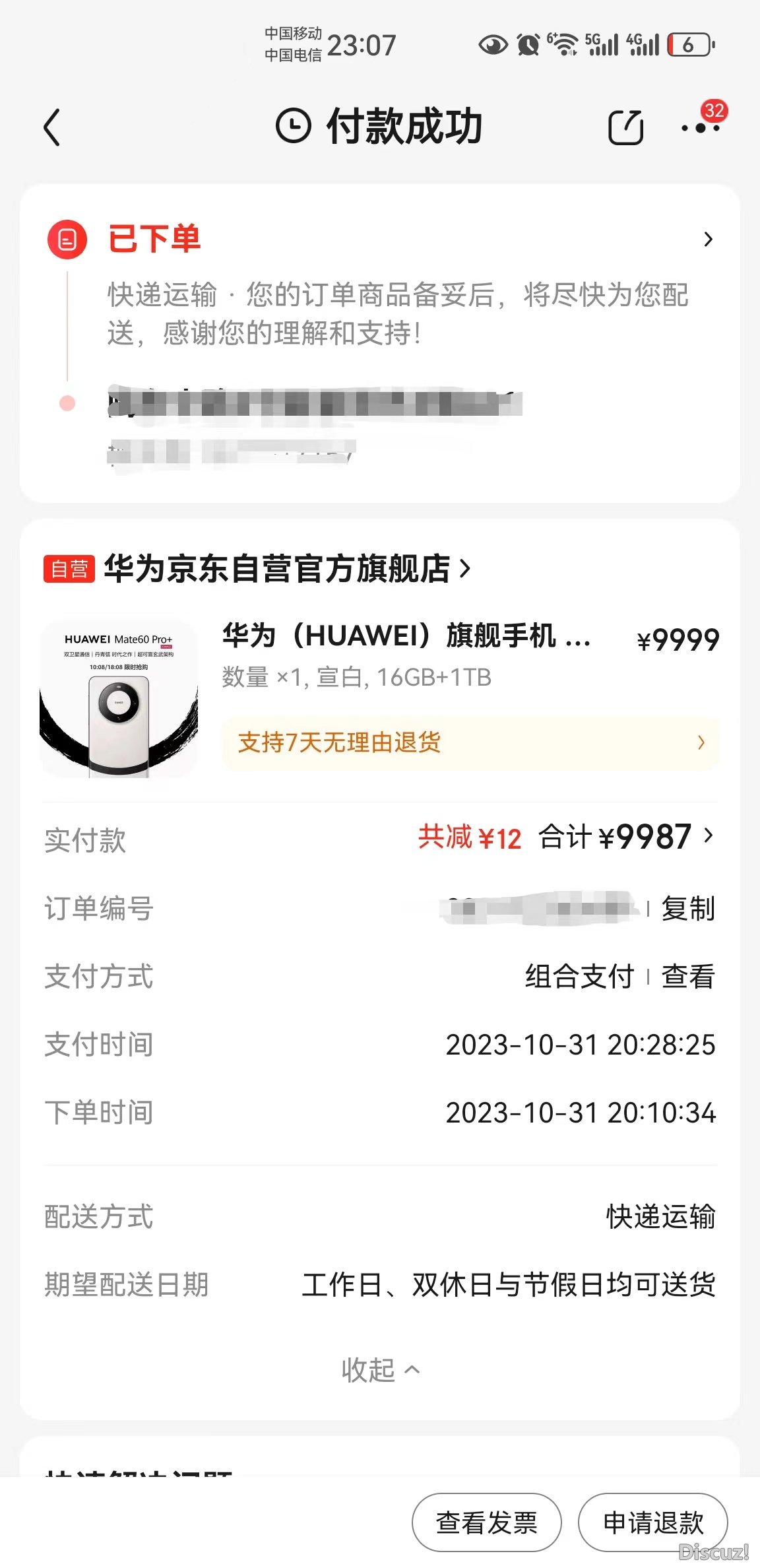This screenshot has width=760, height=1568.
Task: Tap the 查看发票 button
Action: click(487, 1522)
